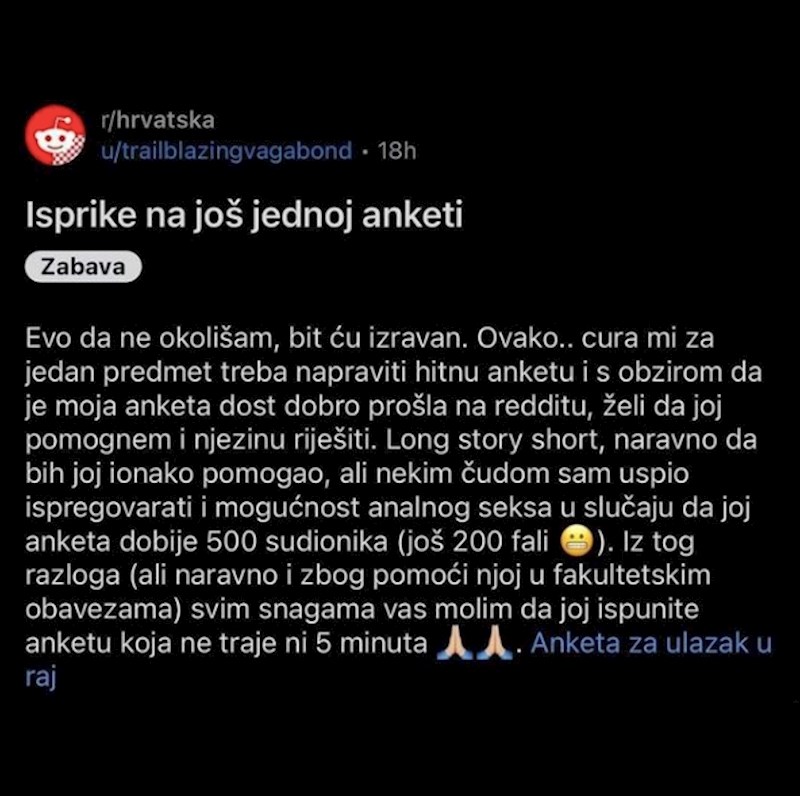Tap the r/hrvatska community avatar

[55, 135]
